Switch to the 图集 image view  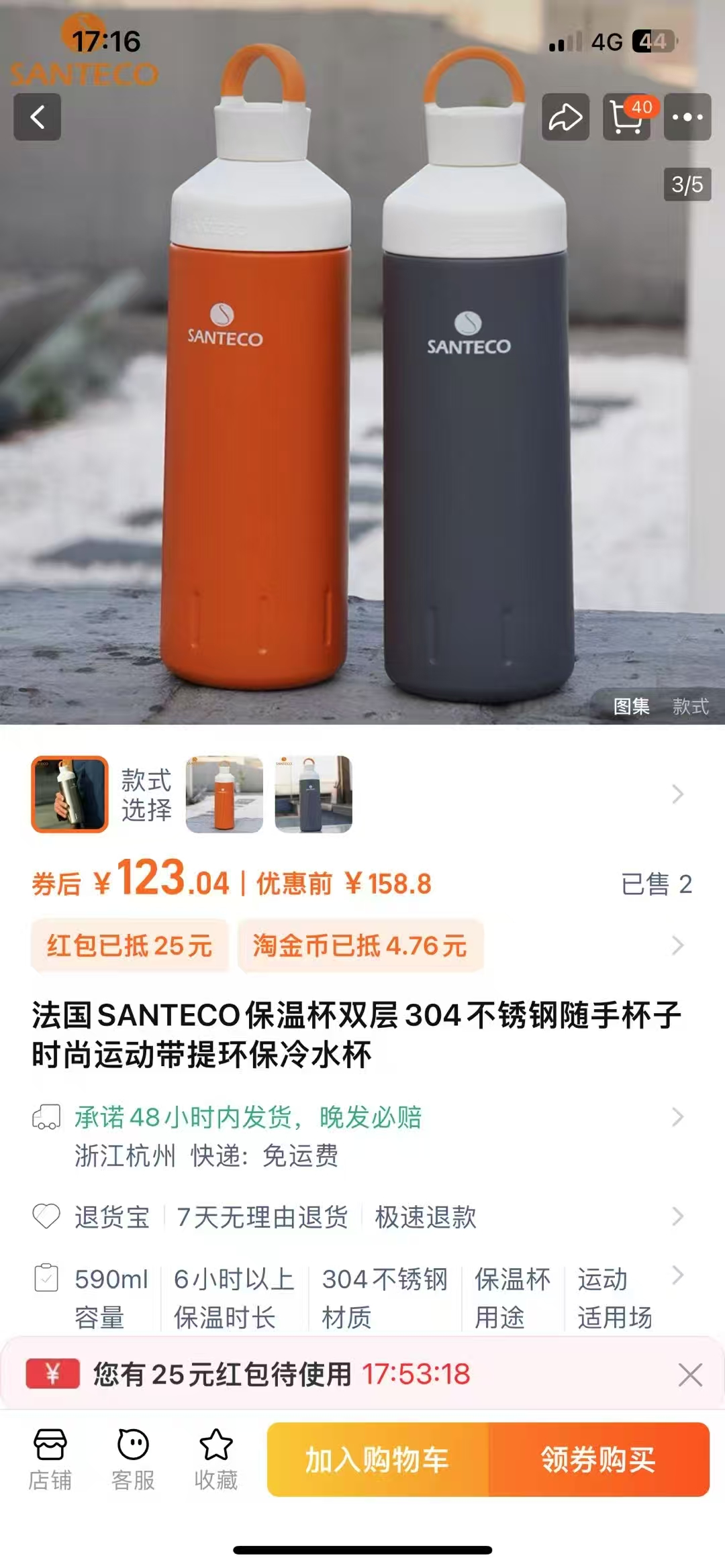[x=631, y=707]
